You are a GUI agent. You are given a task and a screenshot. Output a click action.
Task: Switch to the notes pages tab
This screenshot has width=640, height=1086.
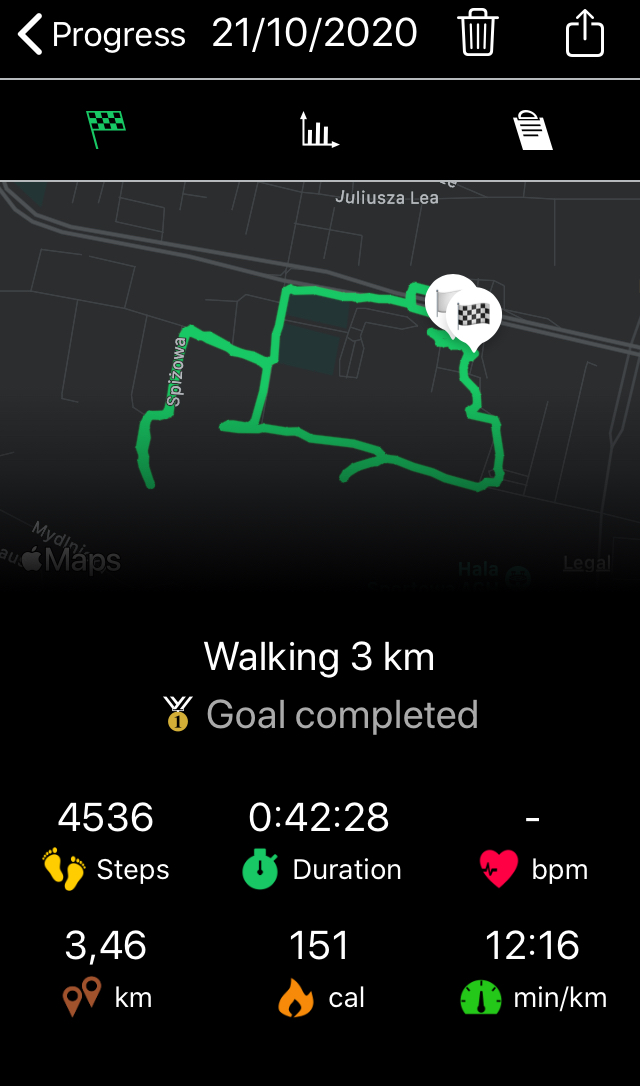point(533,130)
